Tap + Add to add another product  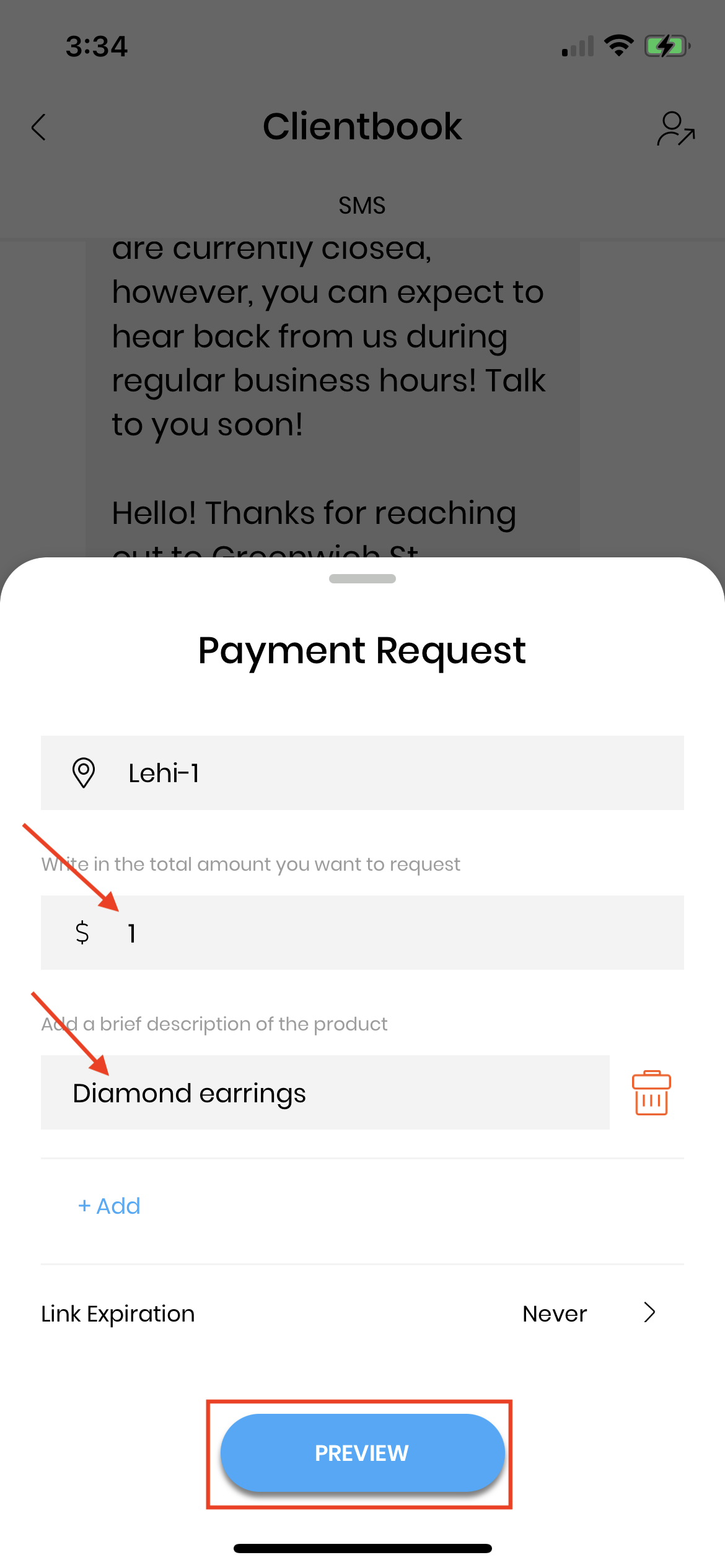pos(108,1206)
